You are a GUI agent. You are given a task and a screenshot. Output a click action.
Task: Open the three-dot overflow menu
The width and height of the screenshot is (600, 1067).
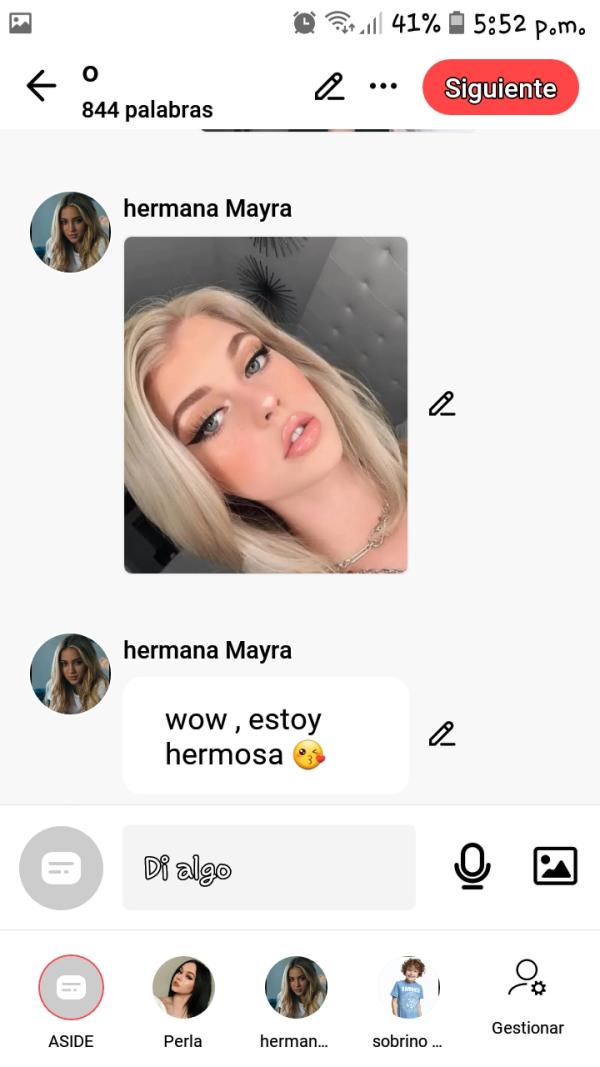(383, 87)
